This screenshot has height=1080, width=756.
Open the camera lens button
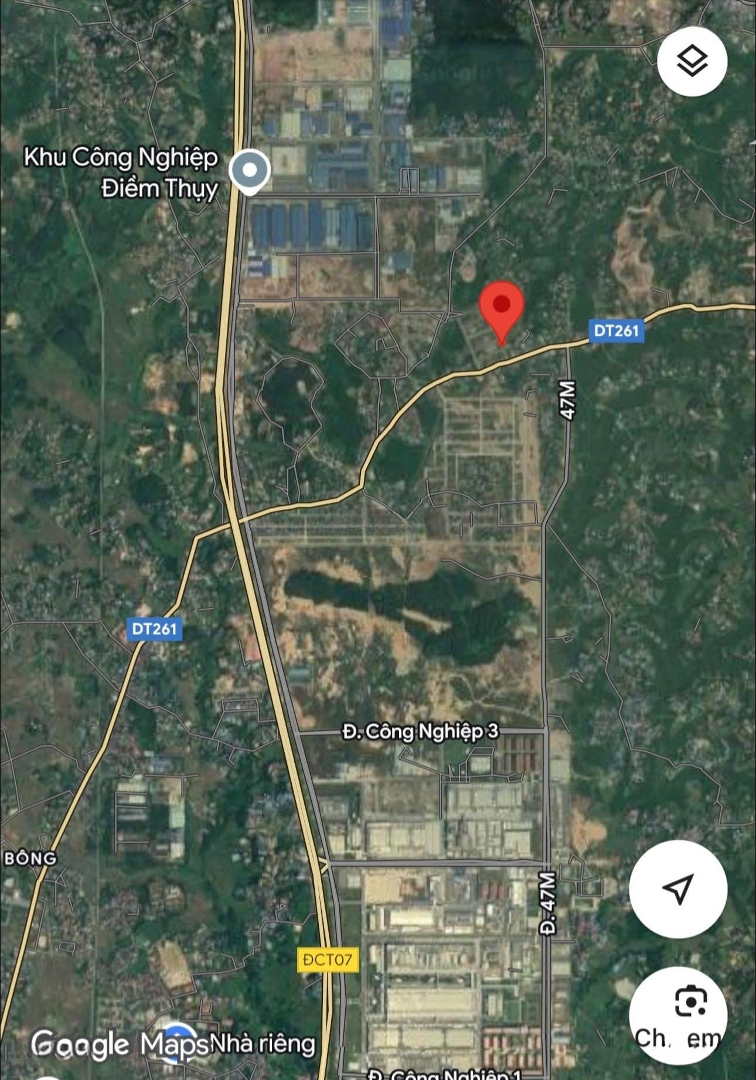click(x=690, y=1003)
